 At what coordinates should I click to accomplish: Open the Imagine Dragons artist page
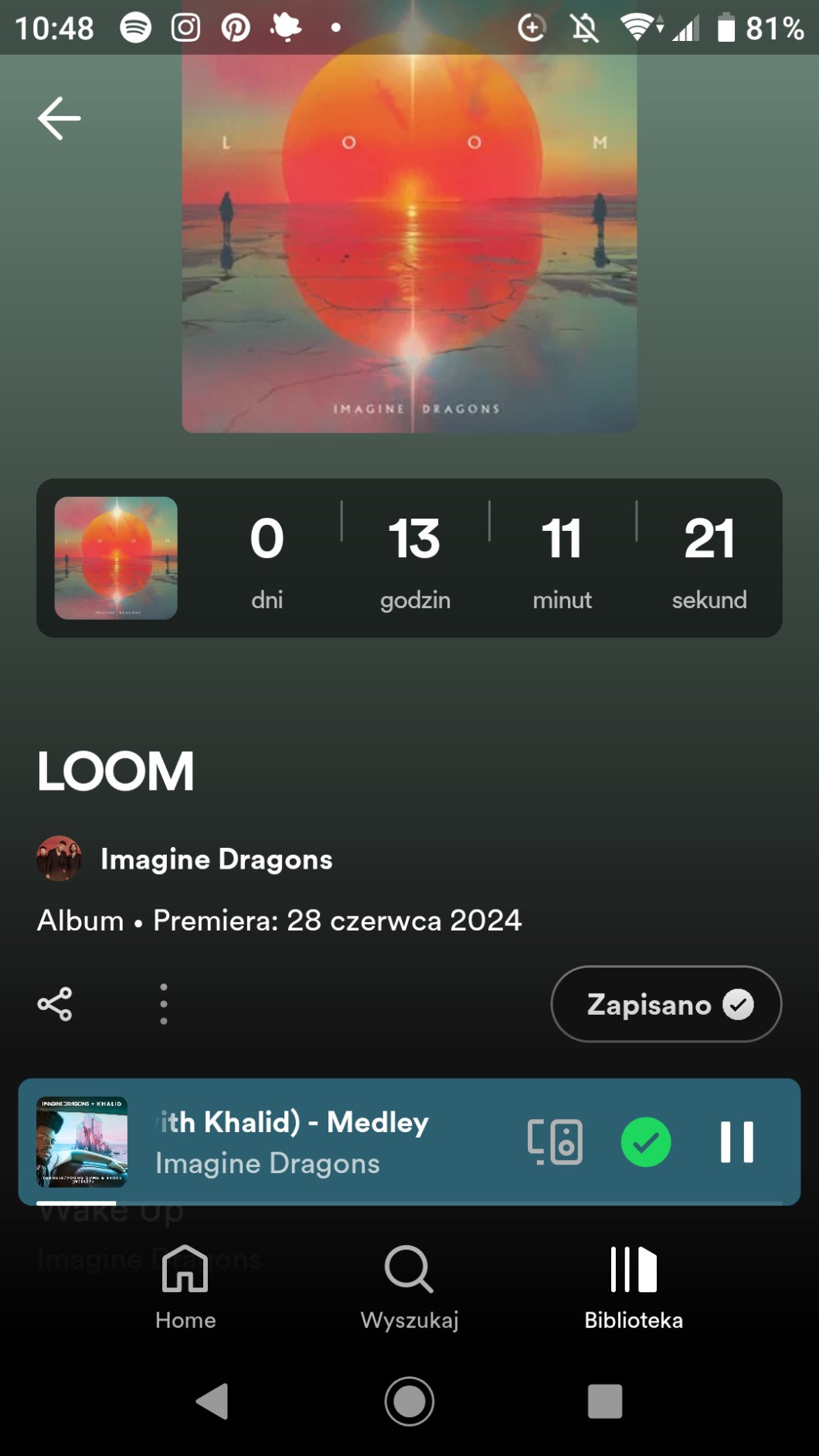(216, 859)
